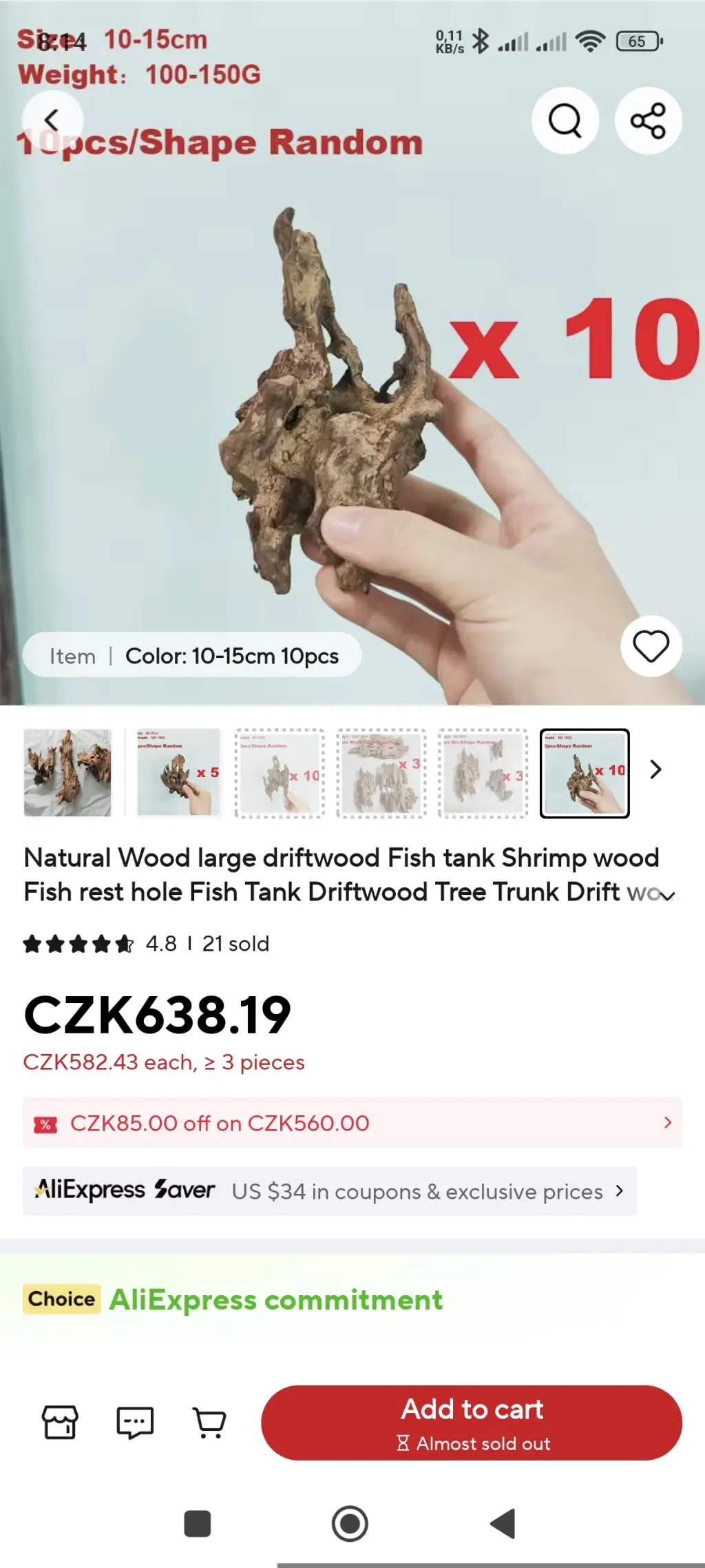Image resolution: width=705 pixels, height=1568 pixels.
Task: Select the x 5 variant thumbnail
Action: (x=178, y=772)
